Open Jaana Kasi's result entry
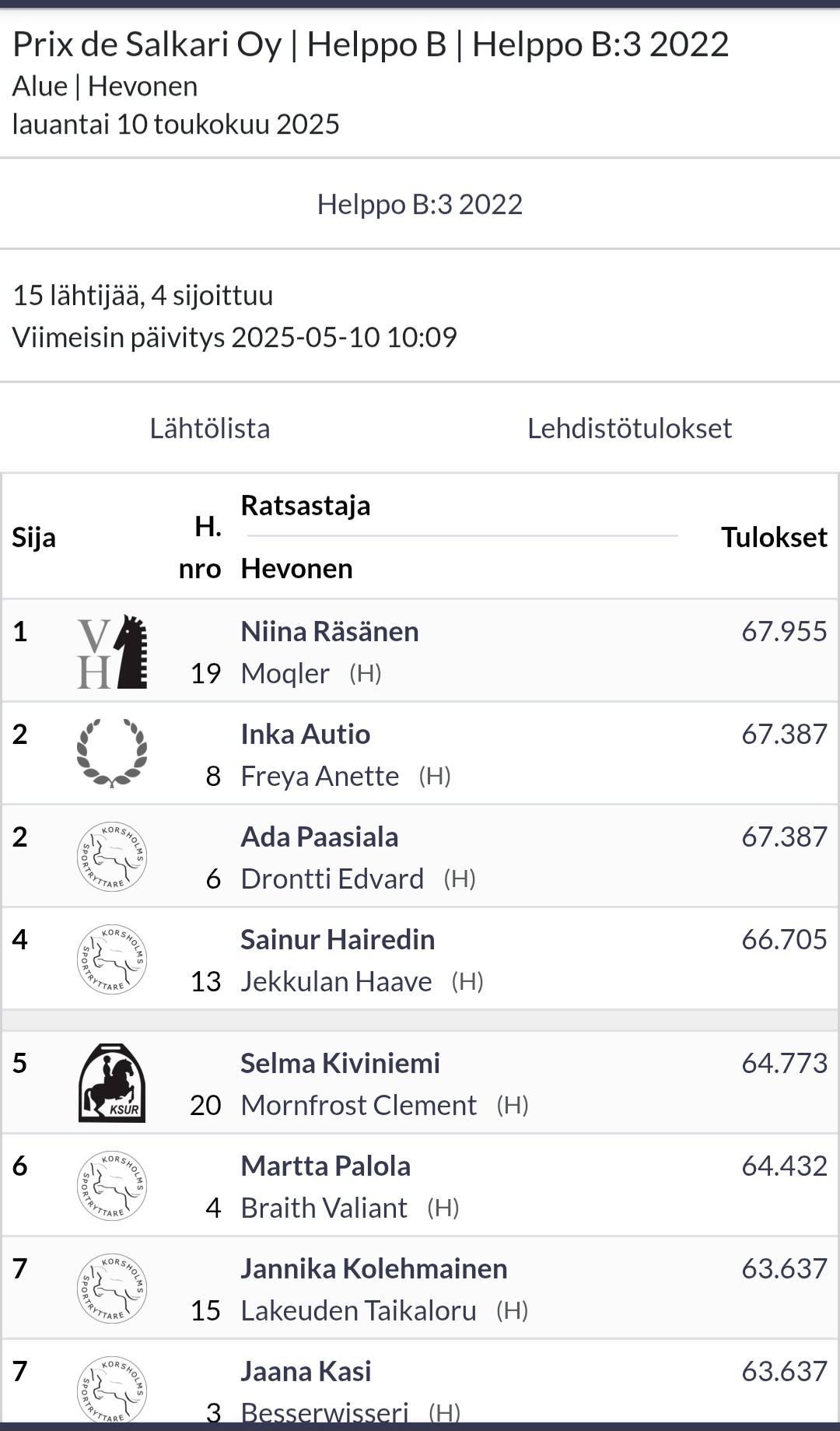The width and height of the screenshot is (840, 1431). (x=420, y=1381)
